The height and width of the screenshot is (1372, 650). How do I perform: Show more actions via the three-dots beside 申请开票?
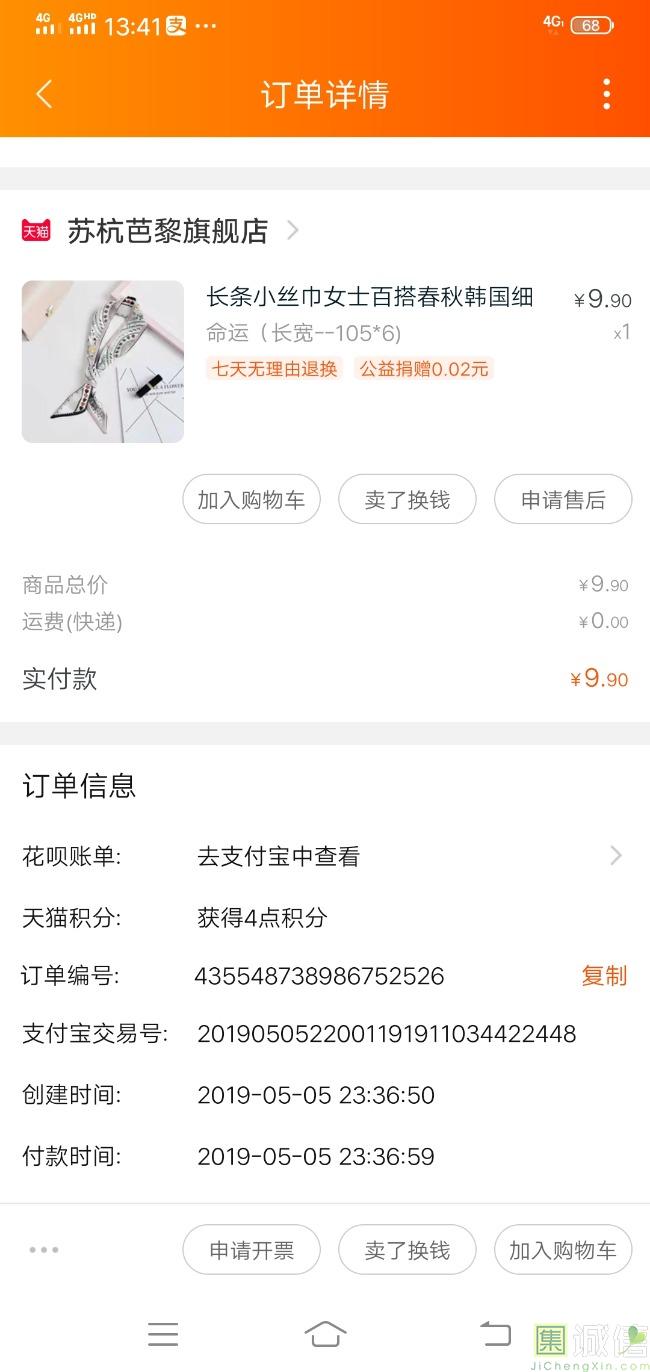coord(44,1250)
